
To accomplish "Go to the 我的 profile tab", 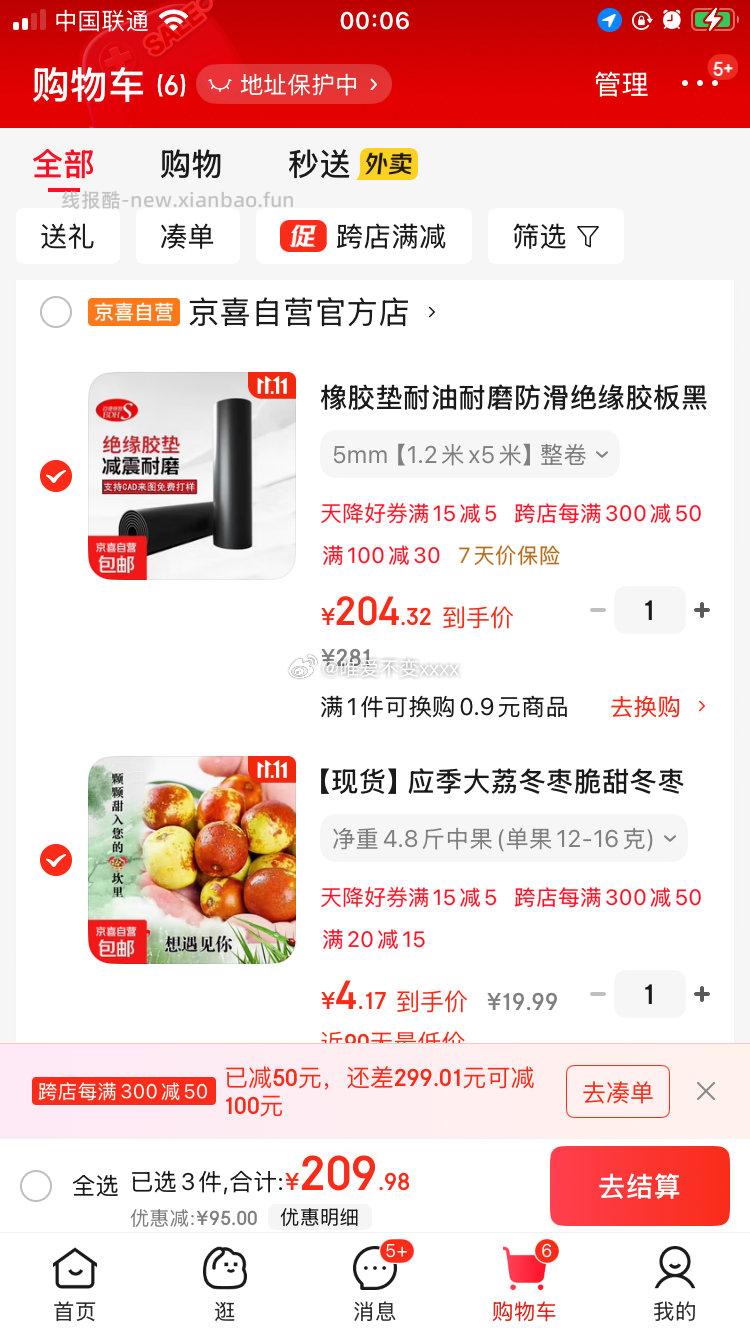I will [x=675, y=1286].
